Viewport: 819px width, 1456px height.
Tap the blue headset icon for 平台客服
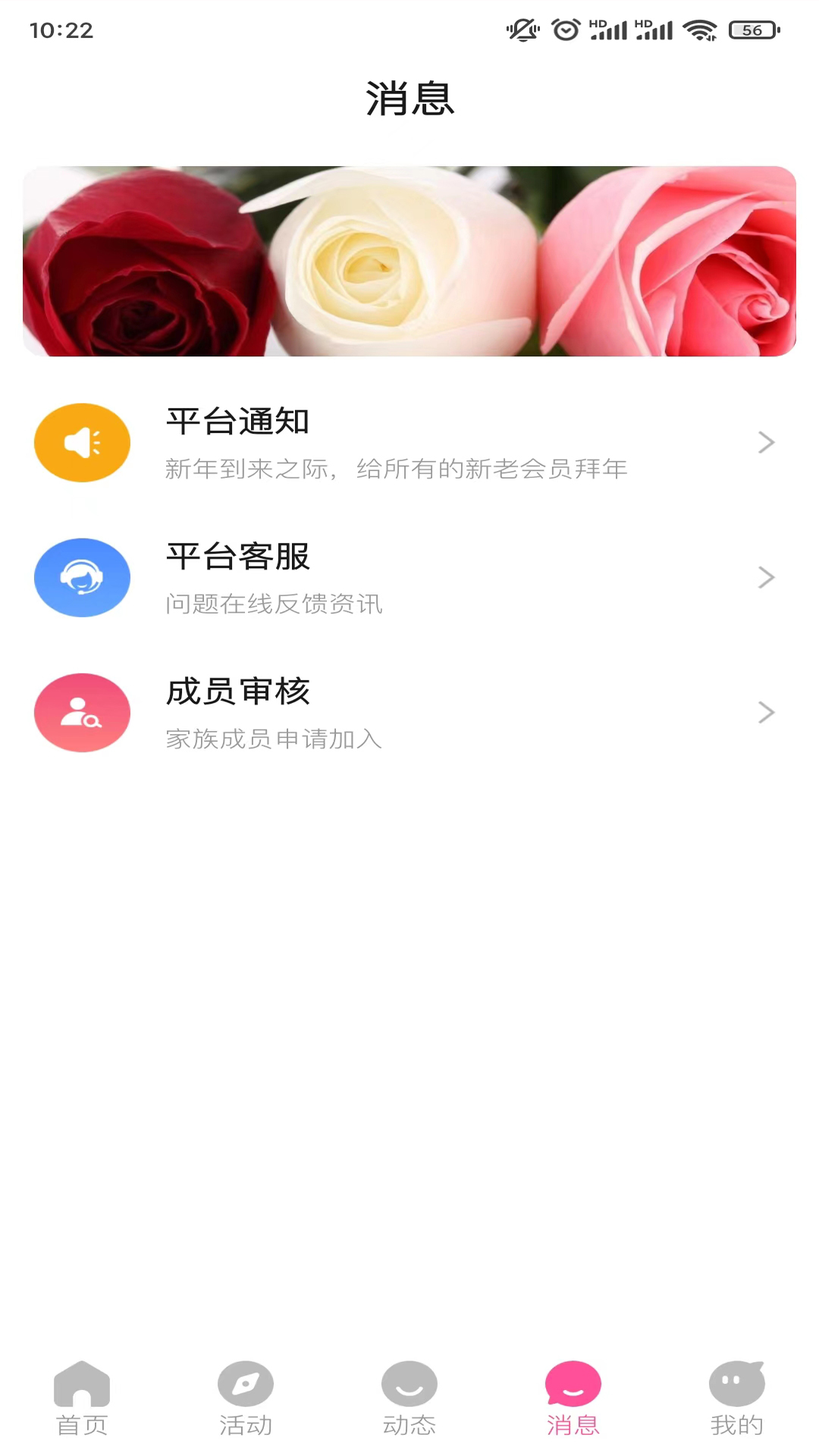pyautogui.click(x=82, y=577)
